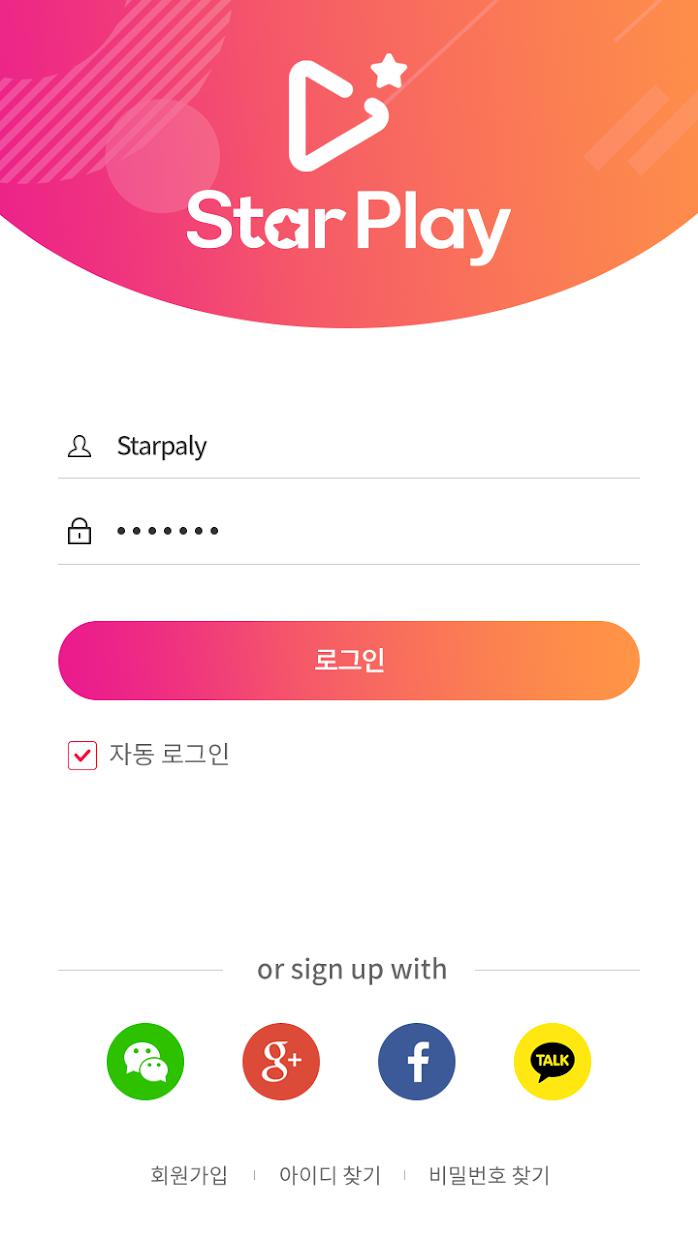Sign up with Google Plus
This screenshot has width=698, height=1240.
click(281, 1061)
